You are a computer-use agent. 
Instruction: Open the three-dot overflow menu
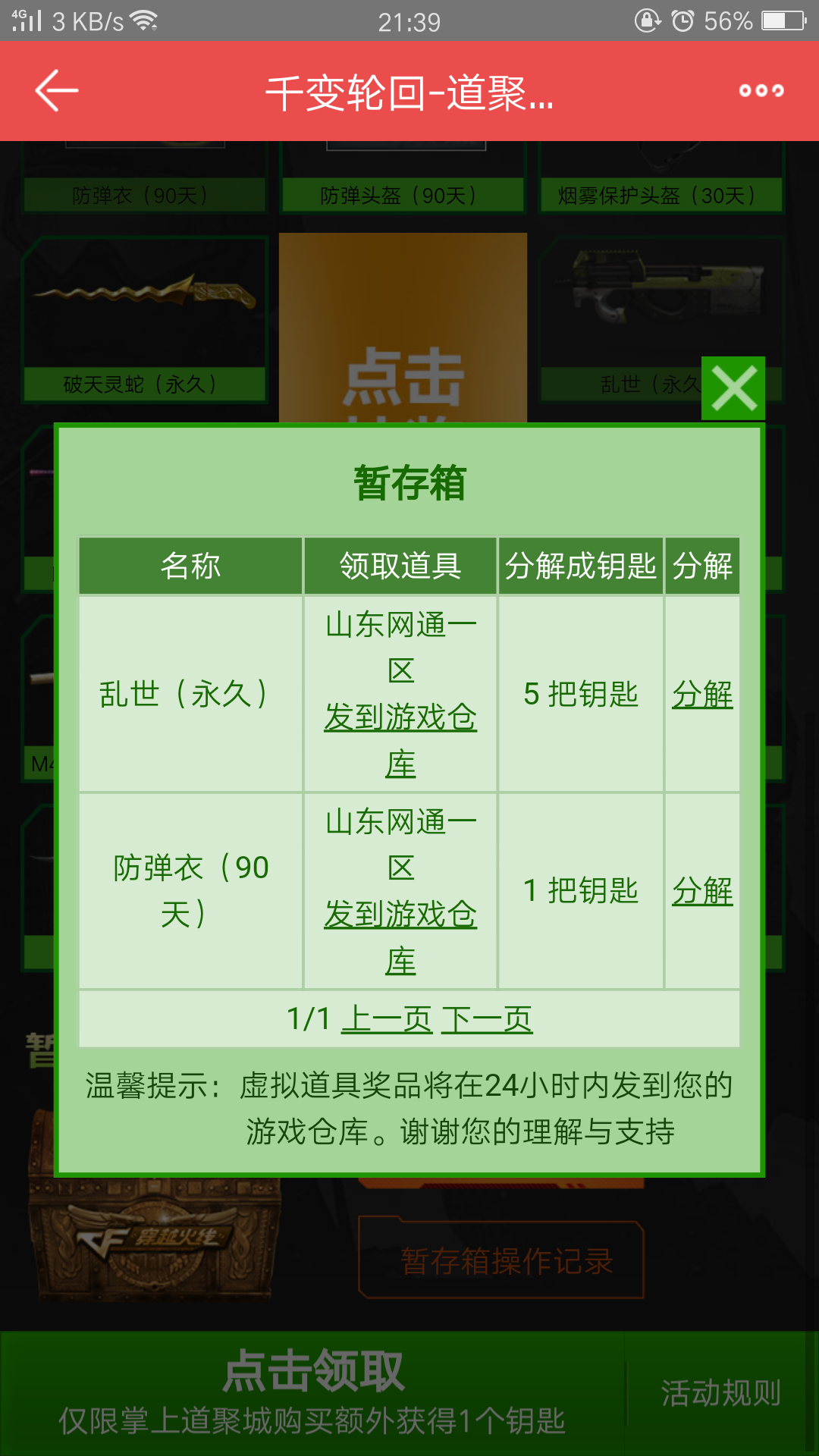pos(761,91)
